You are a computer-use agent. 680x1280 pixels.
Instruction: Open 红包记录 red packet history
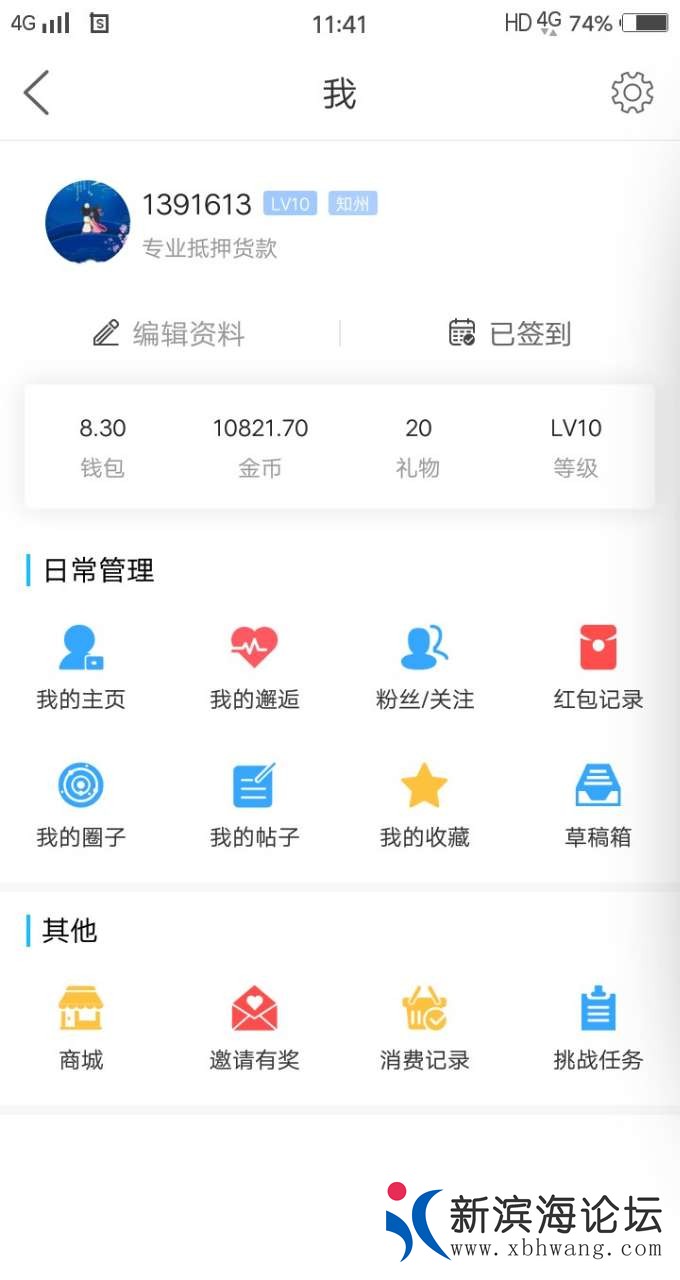(598, 666)
